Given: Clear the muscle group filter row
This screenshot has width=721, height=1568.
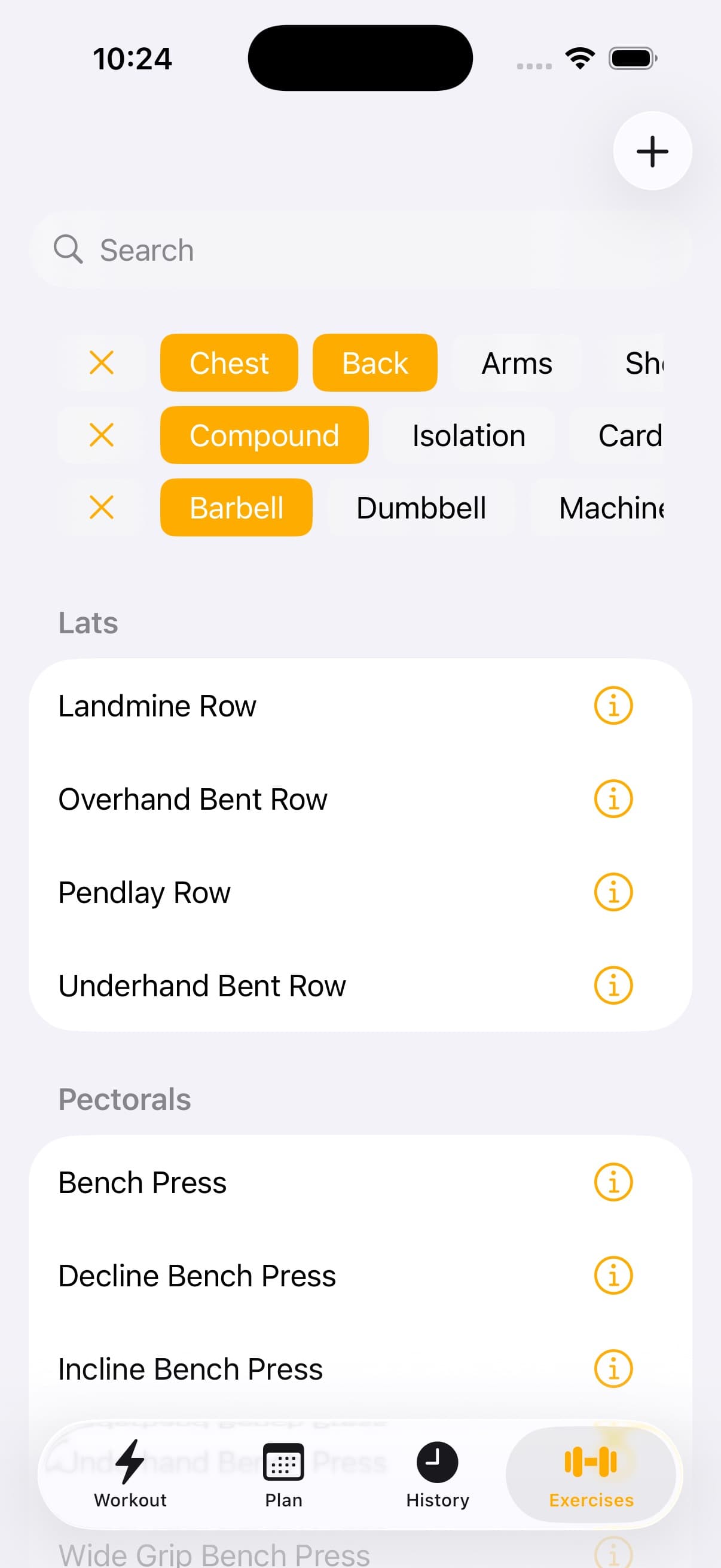Looking at the screenshot, I should click(102, 364).
